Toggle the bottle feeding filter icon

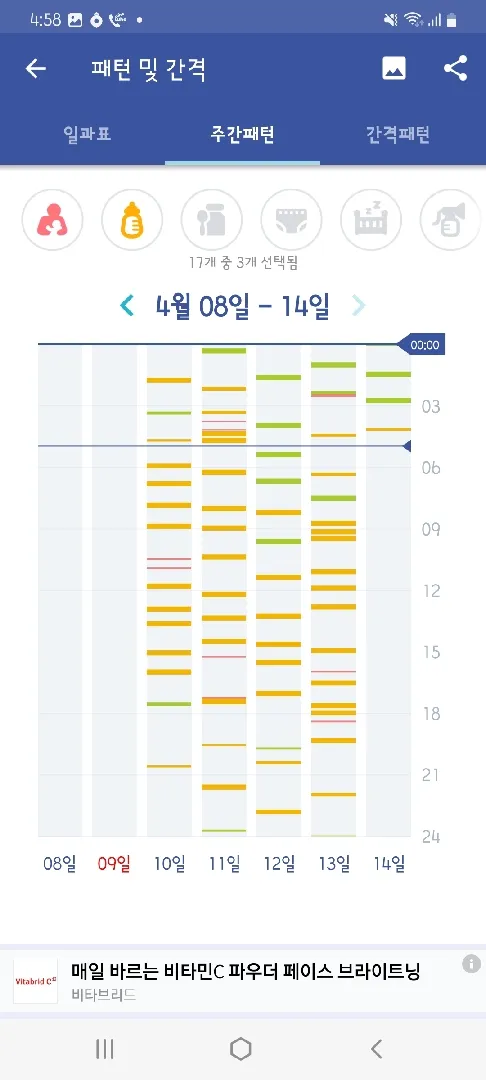(132, 220)
